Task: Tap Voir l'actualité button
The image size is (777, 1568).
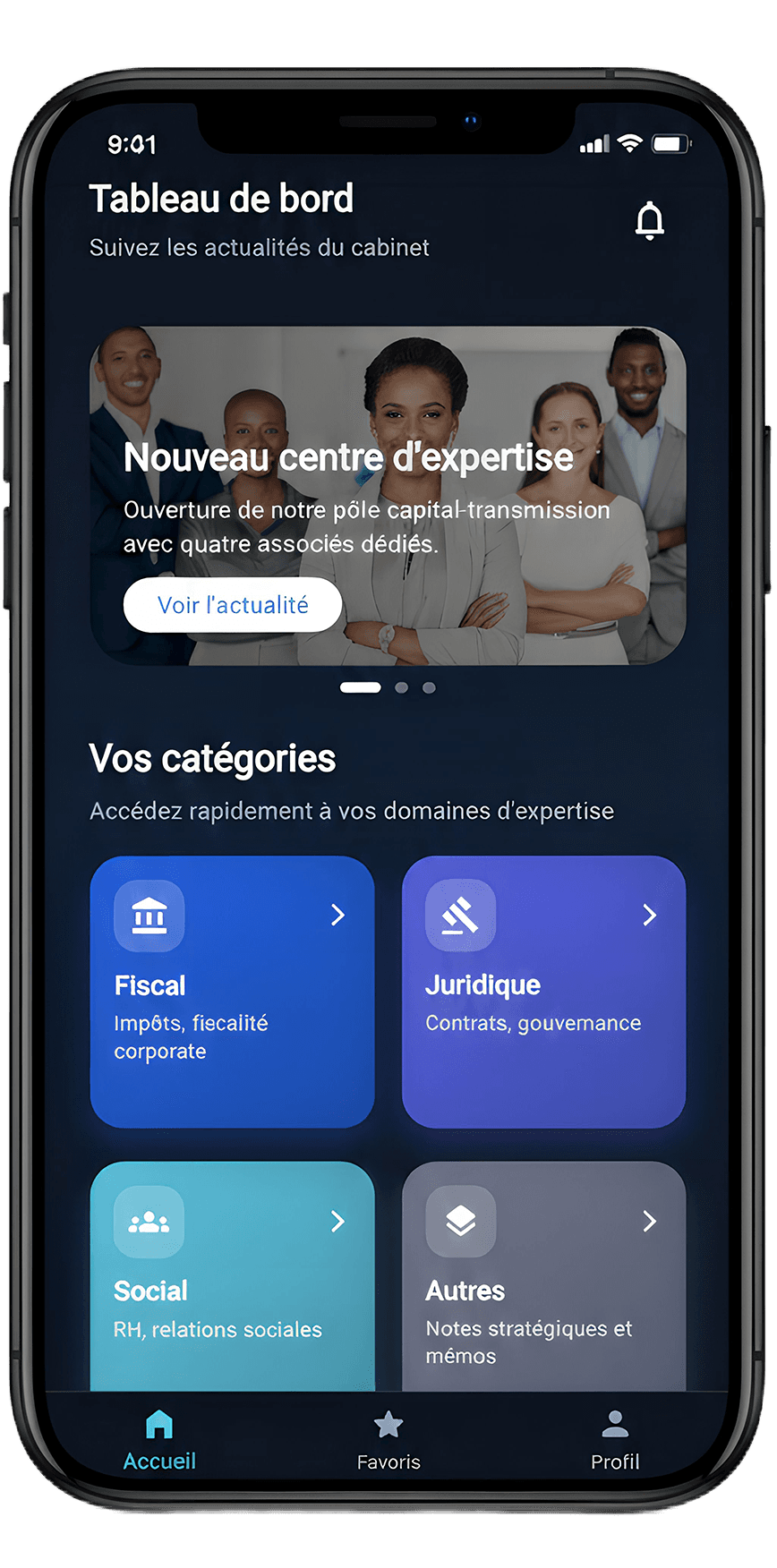Action: pos(233,605)
